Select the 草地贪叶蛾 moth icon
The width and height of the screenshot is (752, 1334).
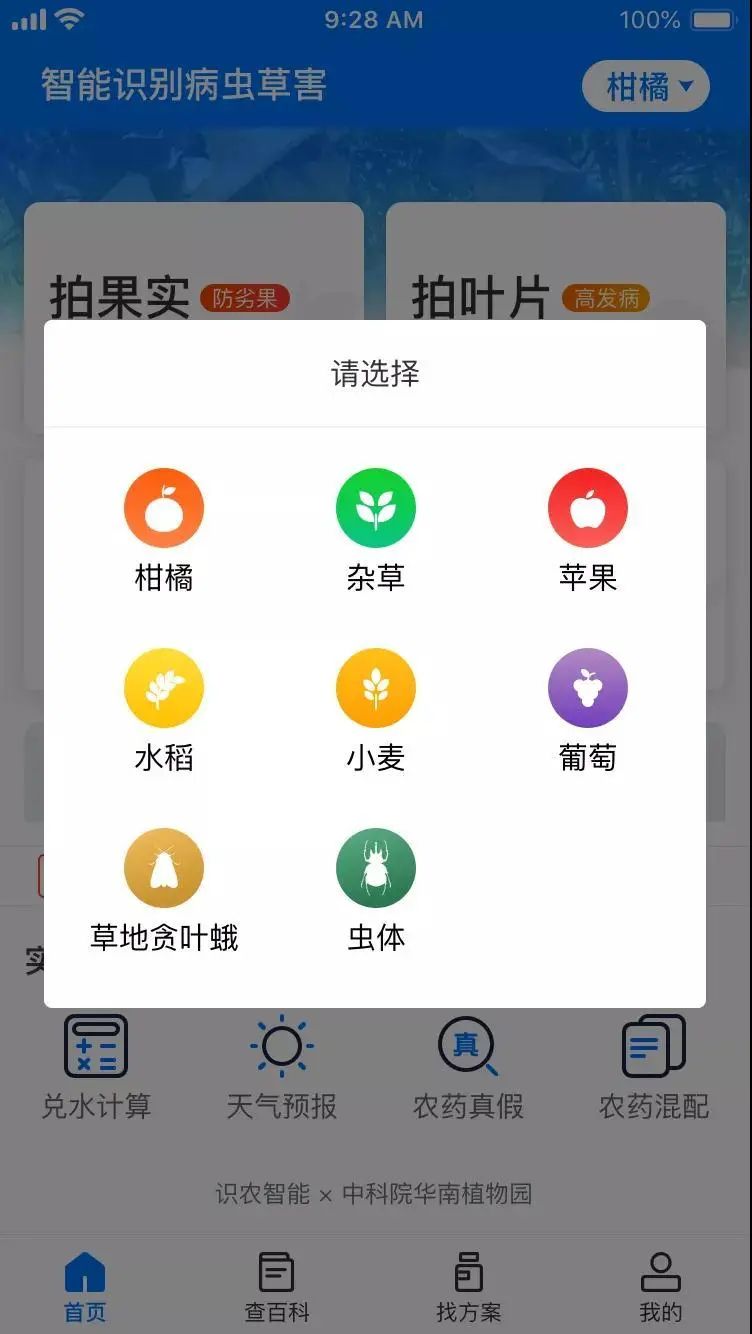163,867
